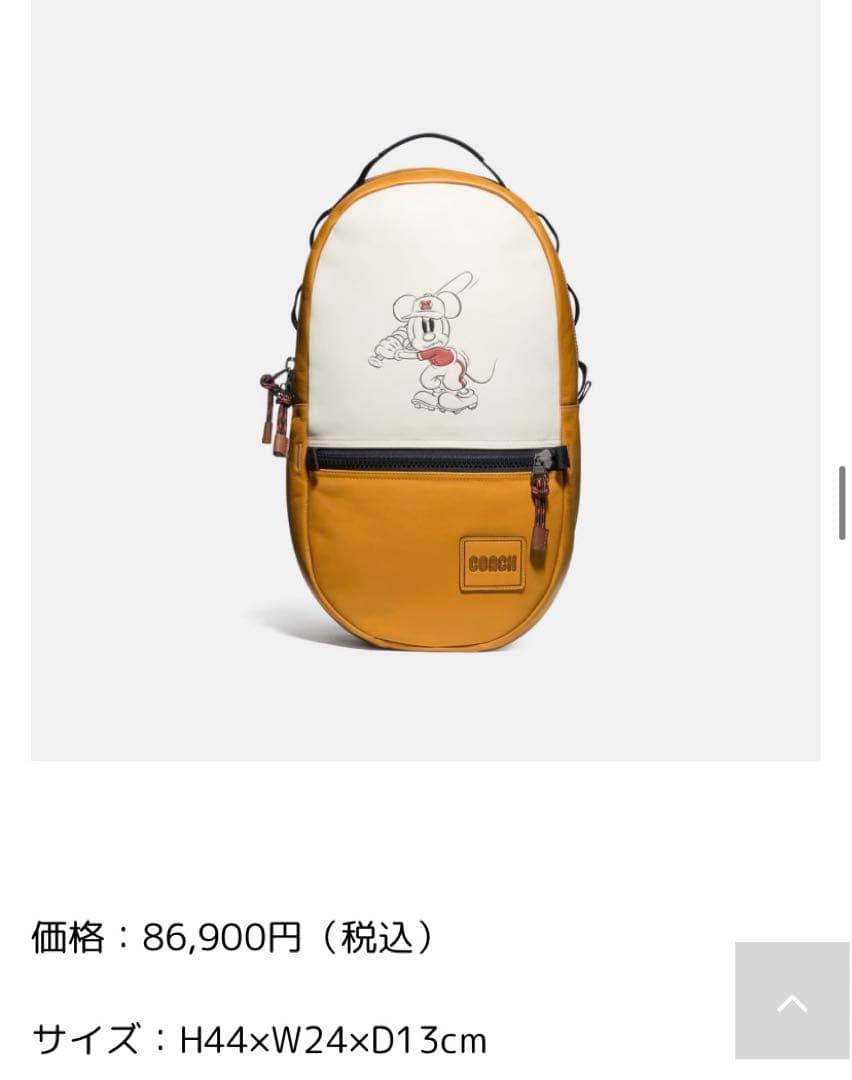
Task: Click the COACH logo patch on the bag
Action: click(x=491, y=562)
